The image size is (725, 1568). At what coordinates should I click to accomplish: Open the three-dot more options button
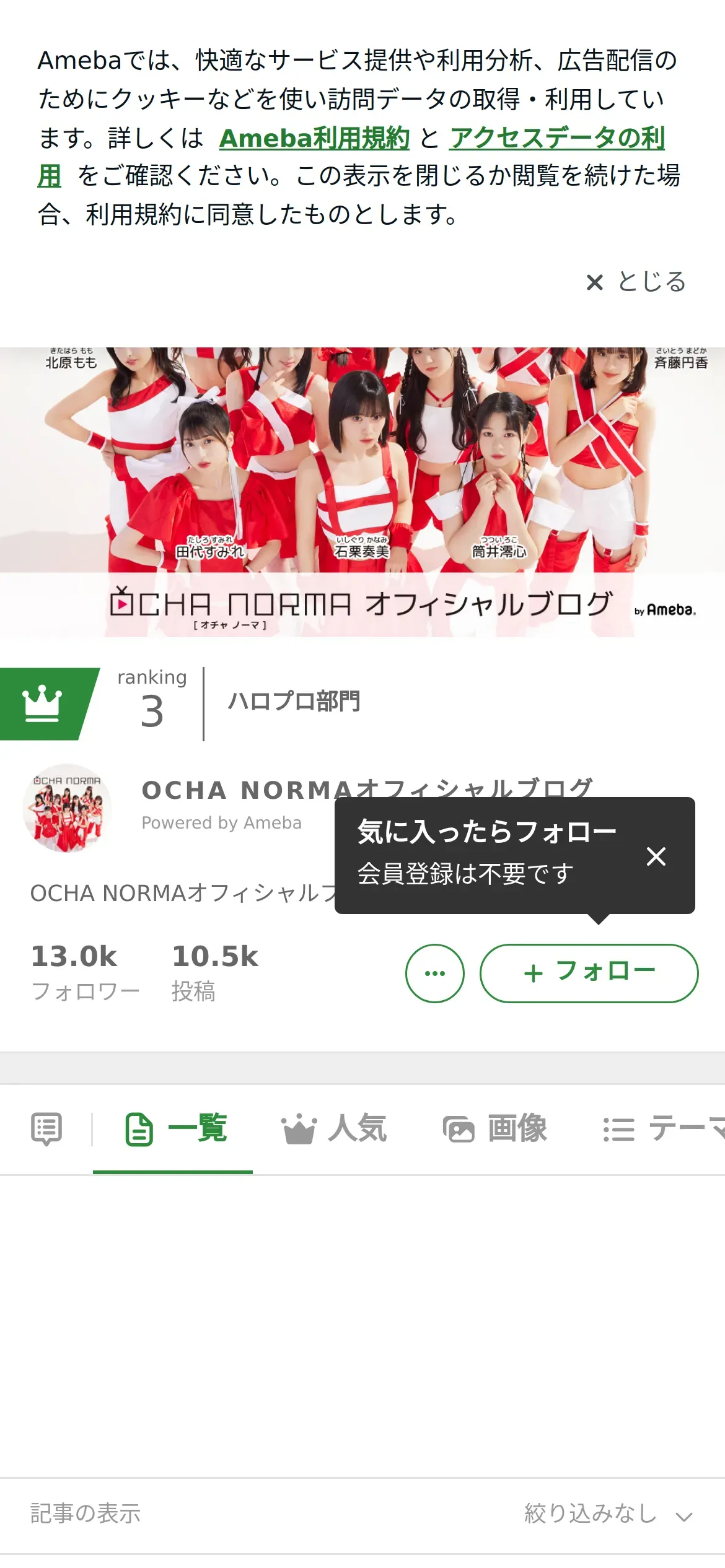tap(435, 973)
